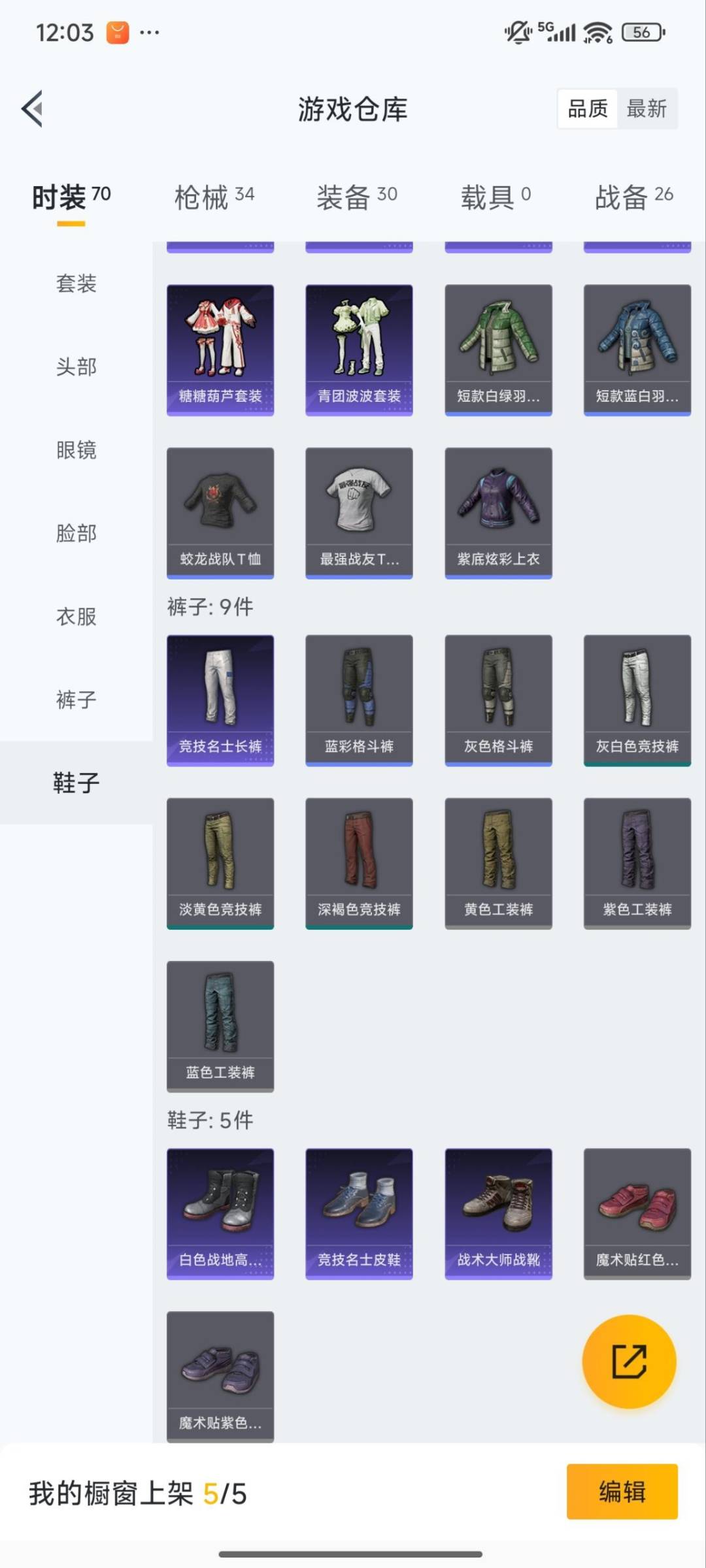The width and height of the screenshot is (706, 1568).
Task: Select the 竞技名士长裤 white pants item
Action: 220,699
